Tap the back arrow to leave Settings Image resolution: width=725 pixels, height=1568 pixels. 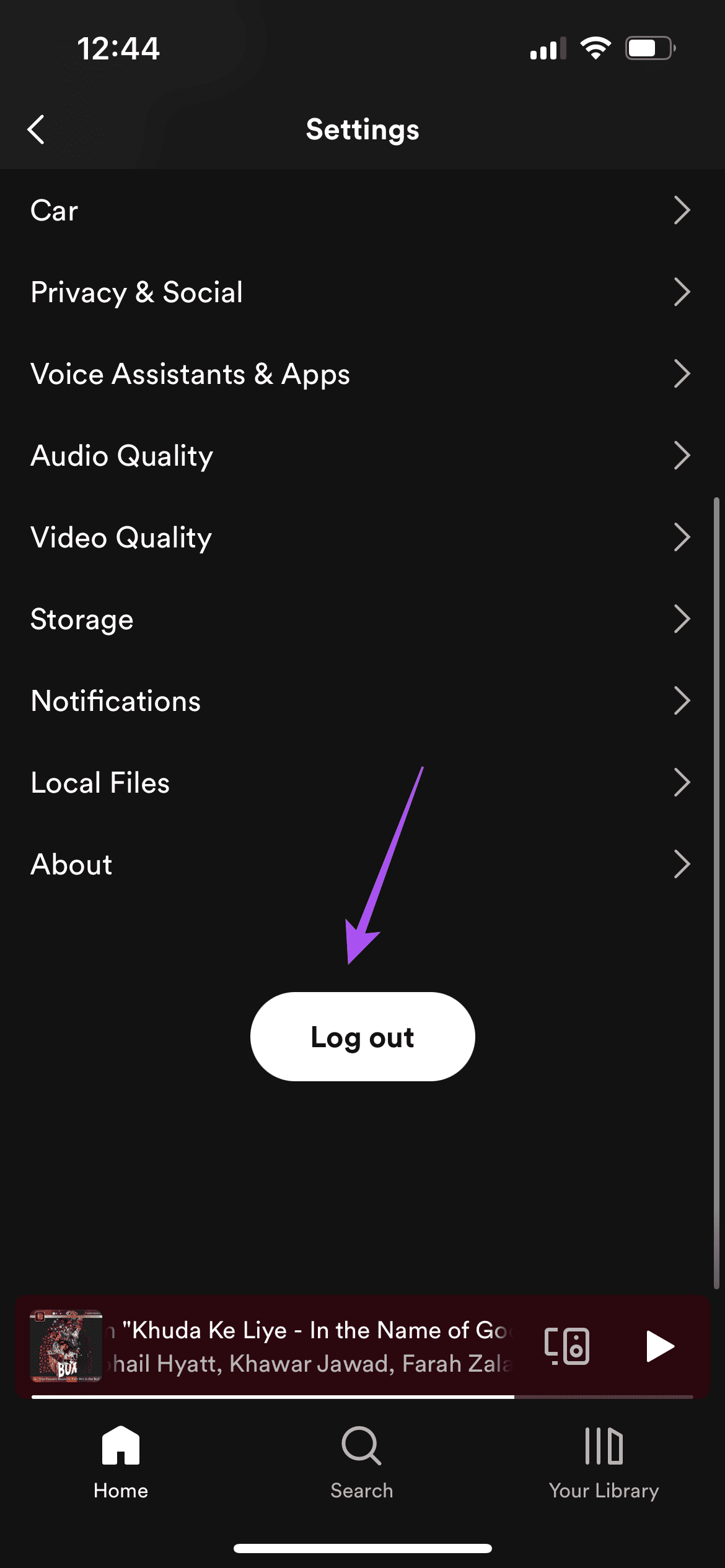point(35,129)
